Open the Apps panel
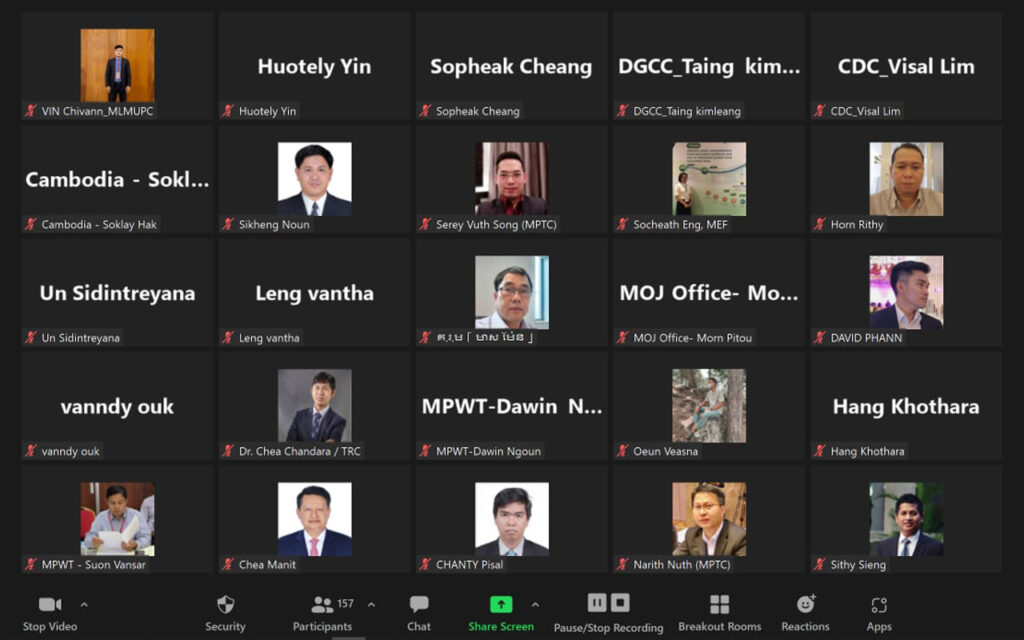 879,612
